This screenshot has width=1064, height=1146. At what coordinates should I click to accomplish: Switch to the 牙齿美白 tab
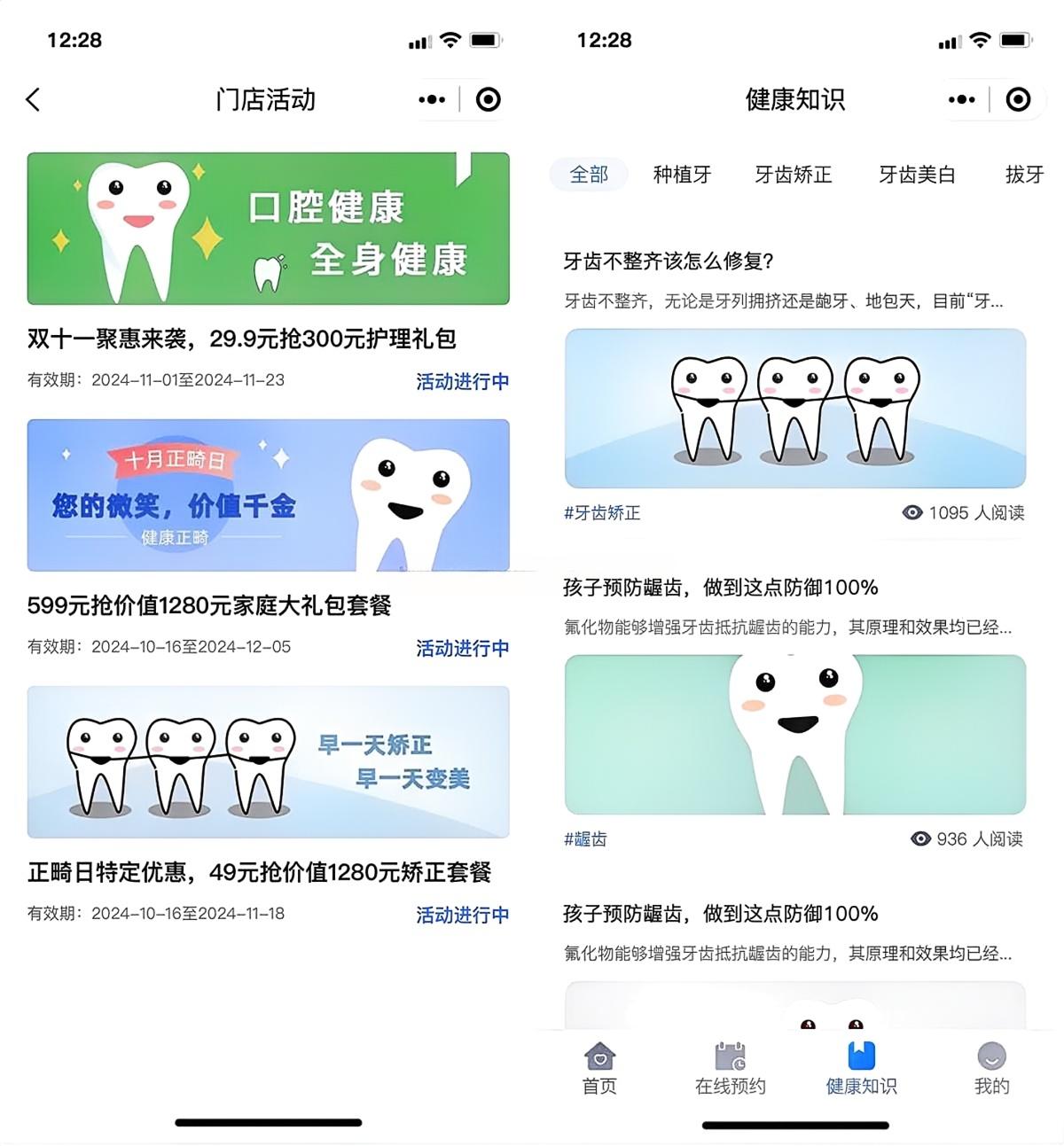tap(918, 175)
